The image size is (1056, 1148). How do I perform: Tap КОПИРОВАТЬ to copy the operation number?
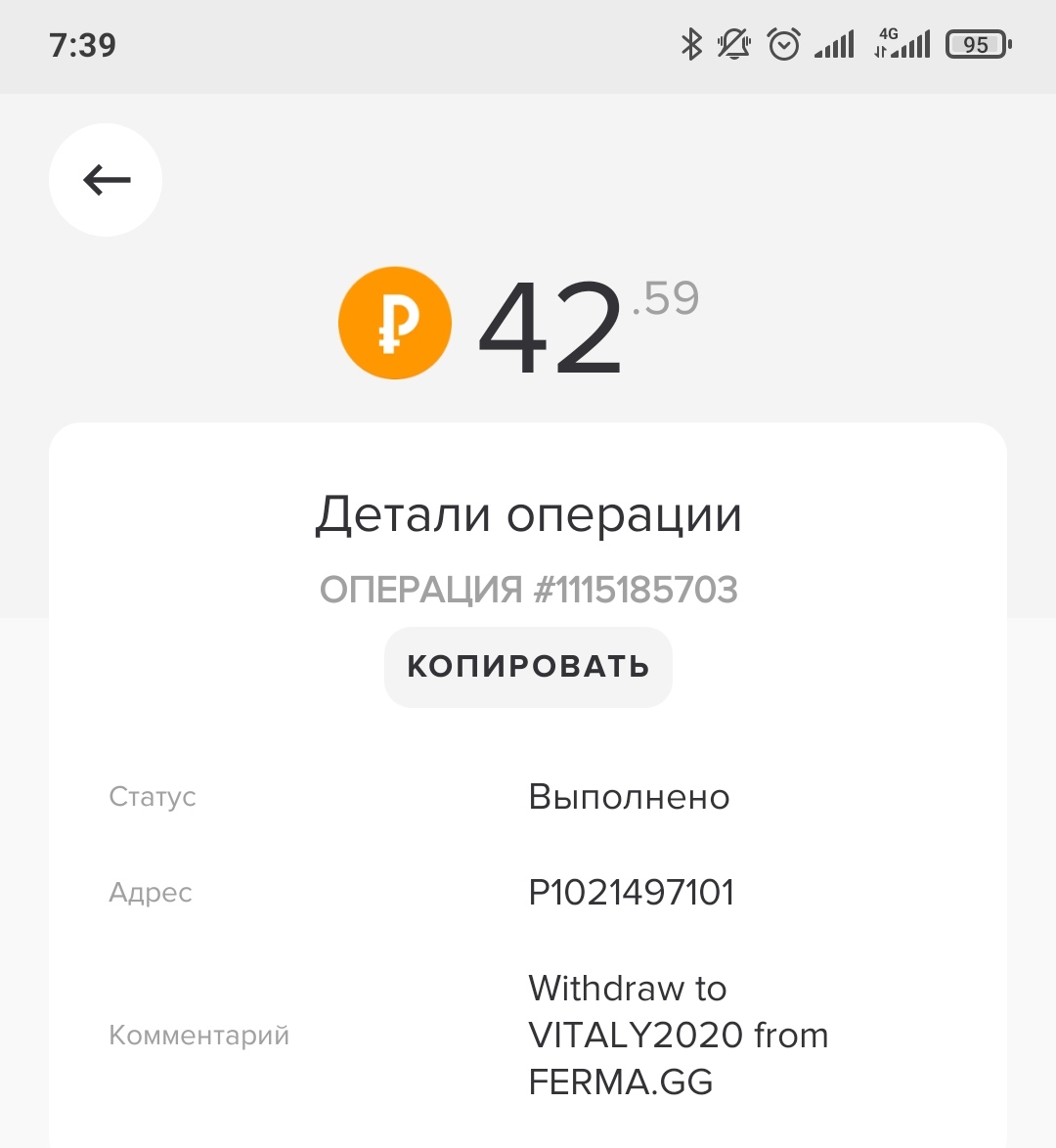pos(528,667)
